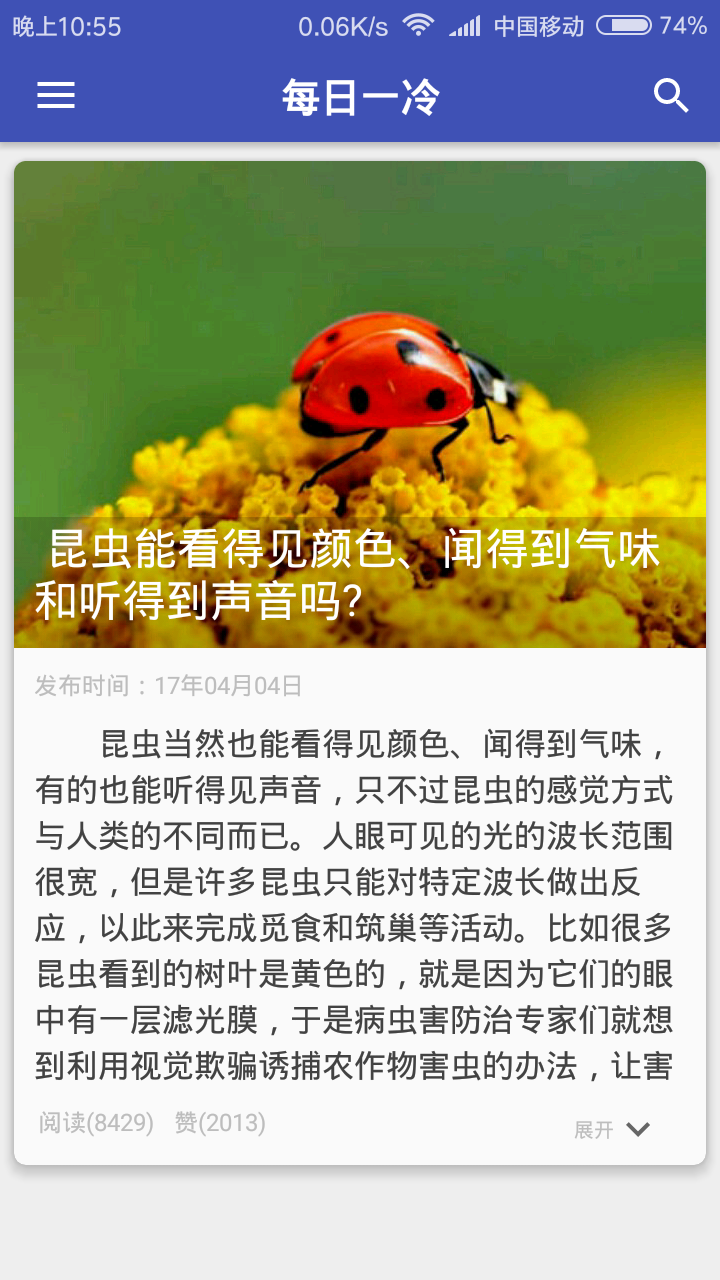
Task: Like the article via 赞(2013)
Action: point(220,1123)
